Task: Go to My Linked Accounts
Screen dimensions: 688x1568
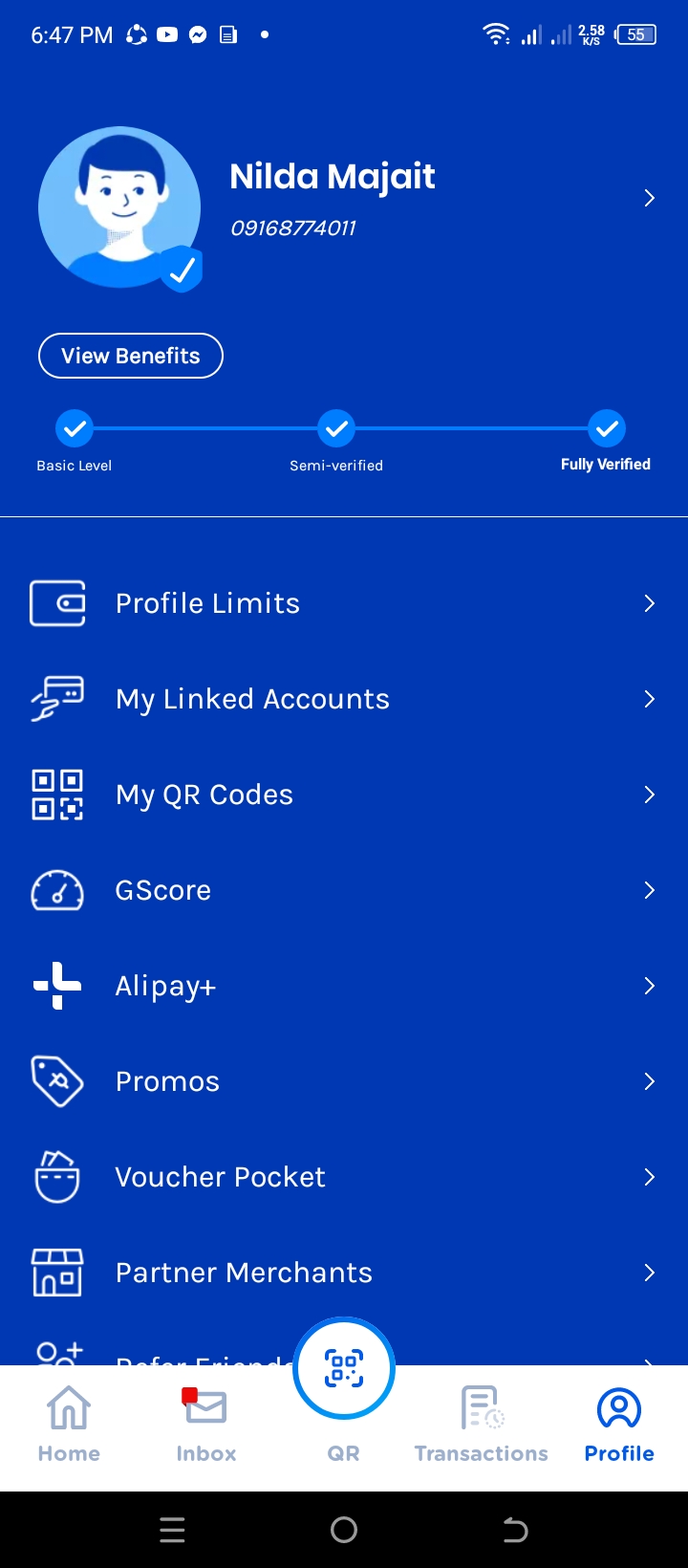Action: coord(342,699)
